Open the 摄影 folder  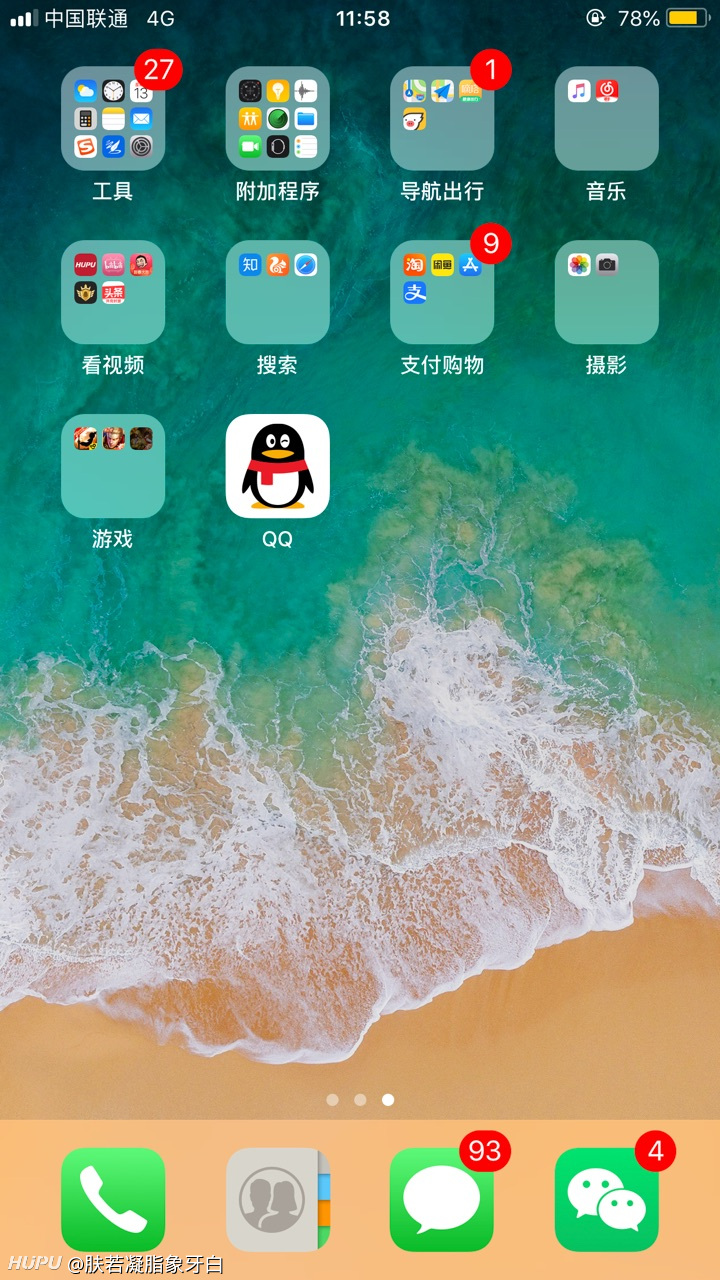(606, 293)
